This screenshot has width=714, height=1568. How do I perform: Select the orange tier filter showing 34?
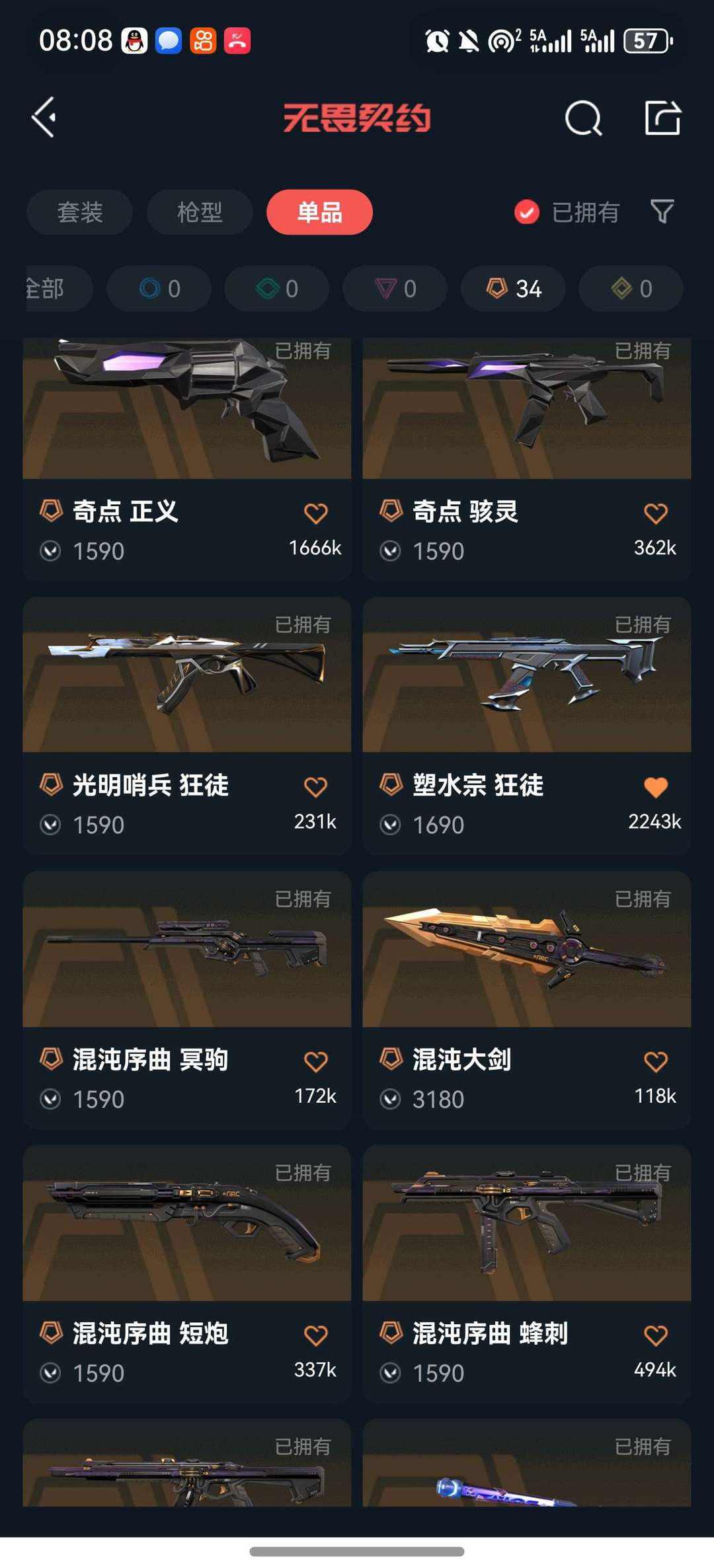512,289
